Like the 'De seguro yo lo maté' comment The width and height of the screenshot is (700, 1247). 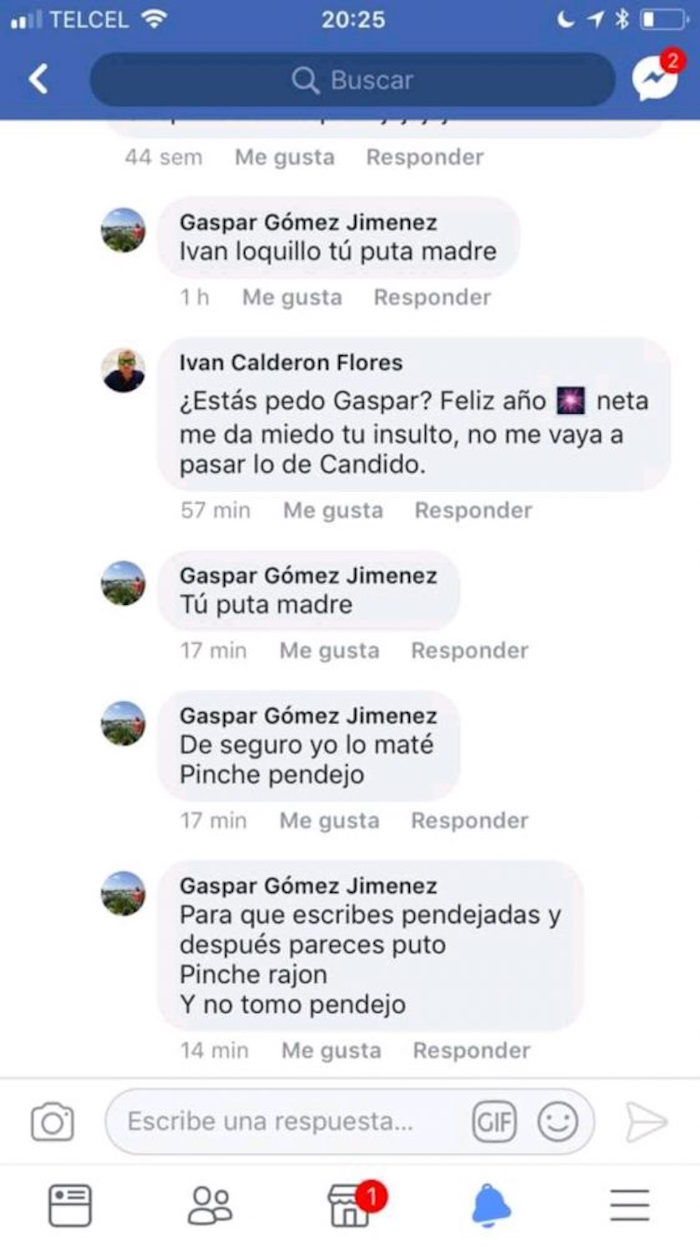tap(329, 820)
